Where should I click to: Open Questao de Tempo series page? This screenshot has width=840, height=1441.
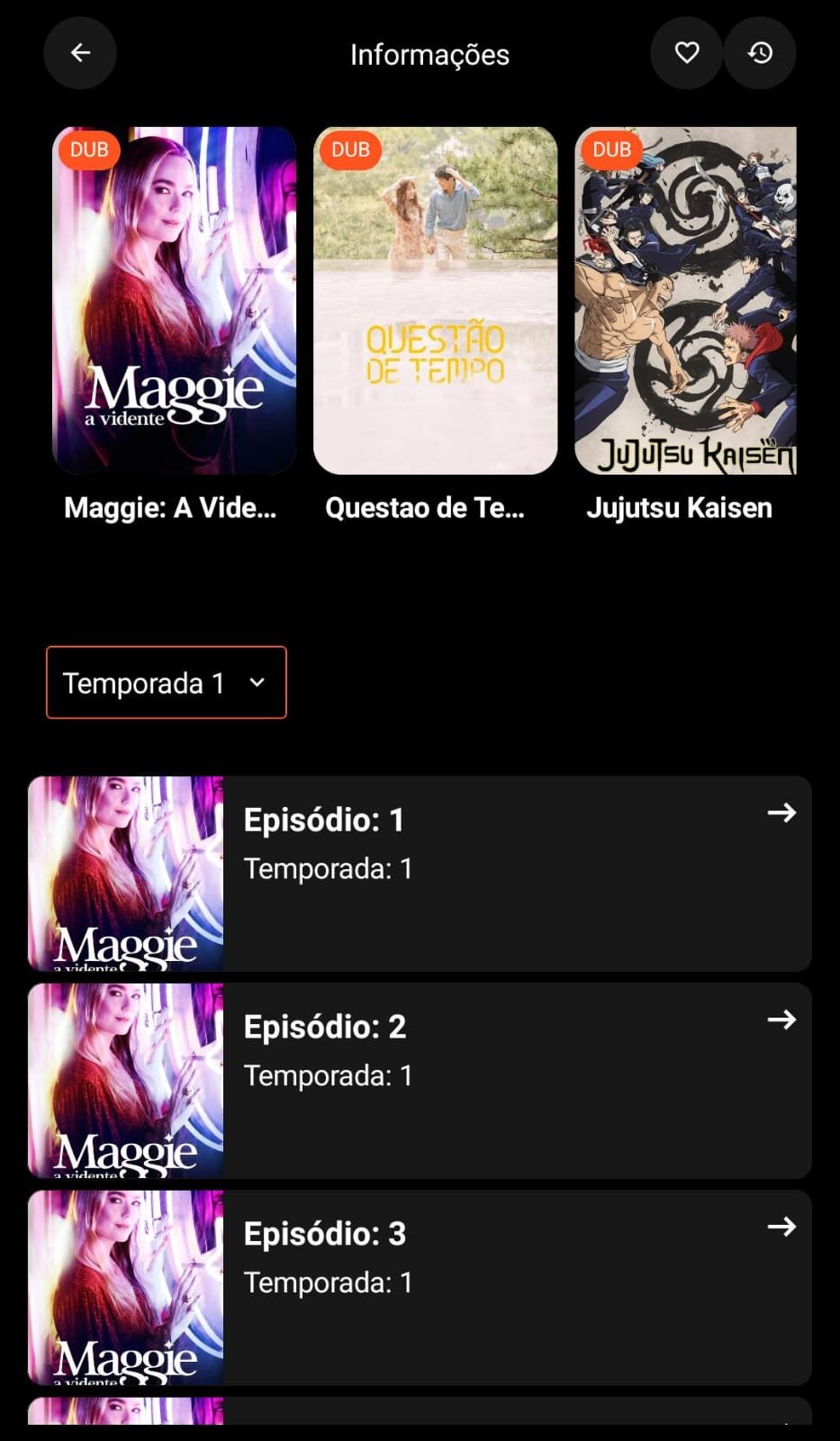click(x=425, y=507)
